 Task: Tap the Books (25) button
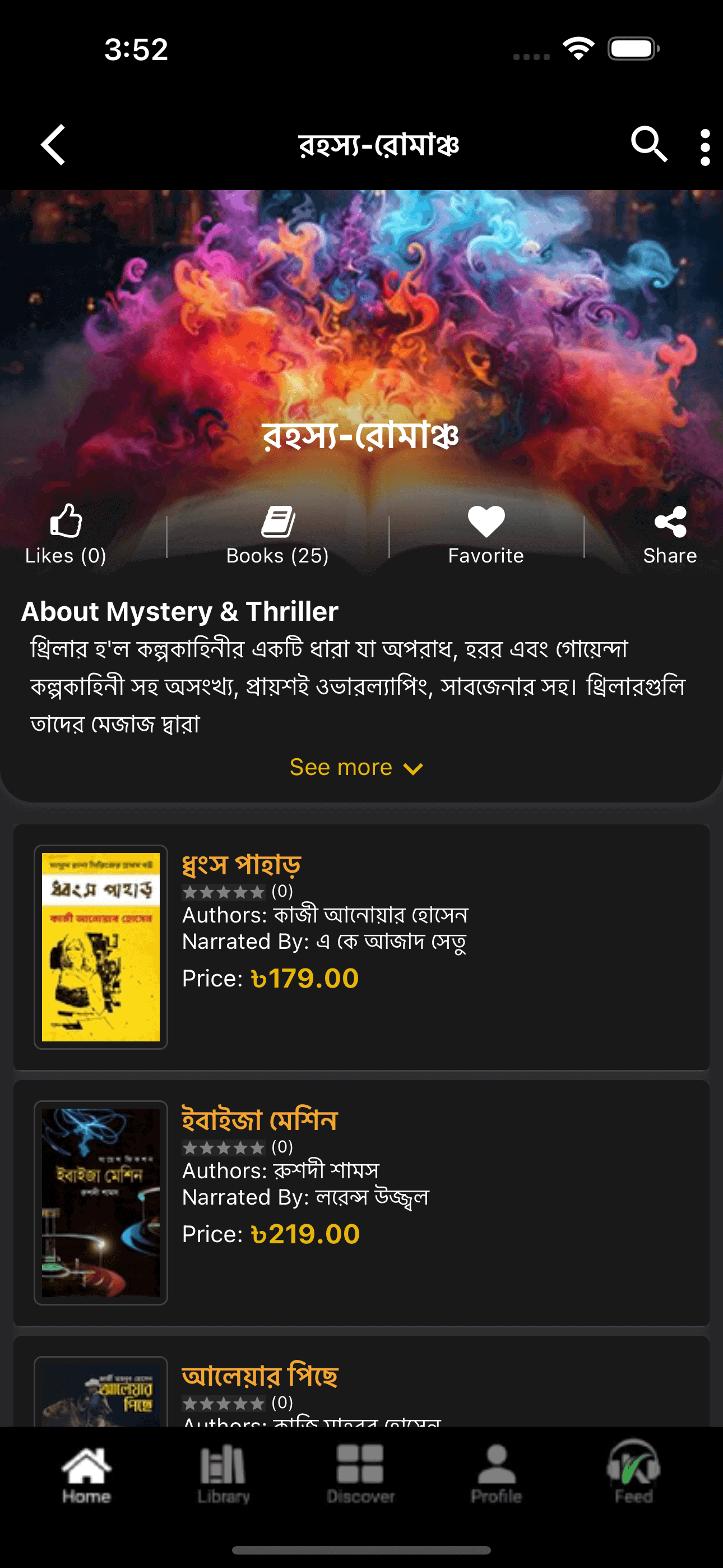[277, 534]
